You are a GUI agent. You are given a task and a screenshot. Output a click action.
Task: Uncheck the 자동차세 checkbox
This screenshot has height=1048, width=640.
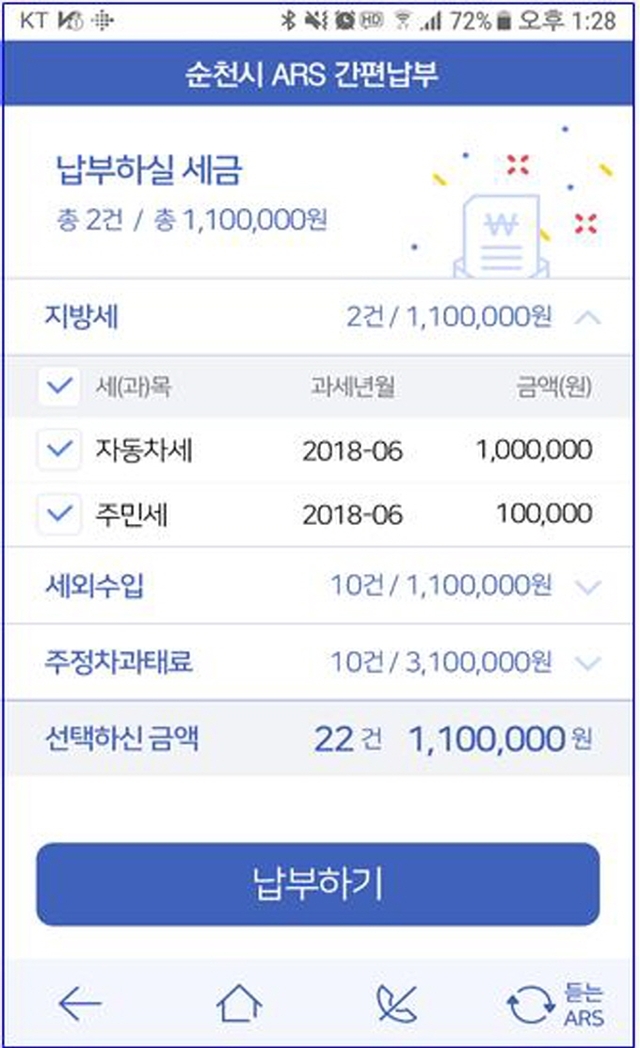pyautogui.click(x=59, y=449)
